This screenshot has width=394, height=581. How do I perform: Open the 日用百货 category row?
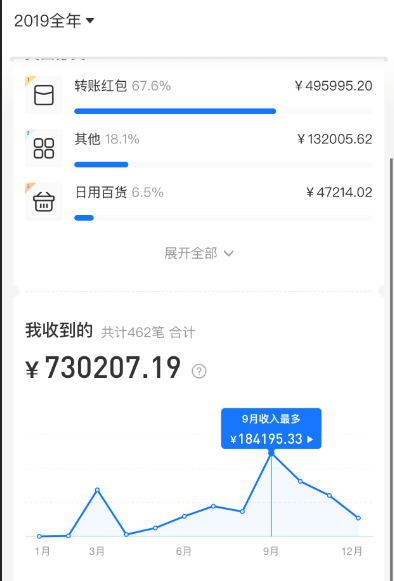click(199, 202)
